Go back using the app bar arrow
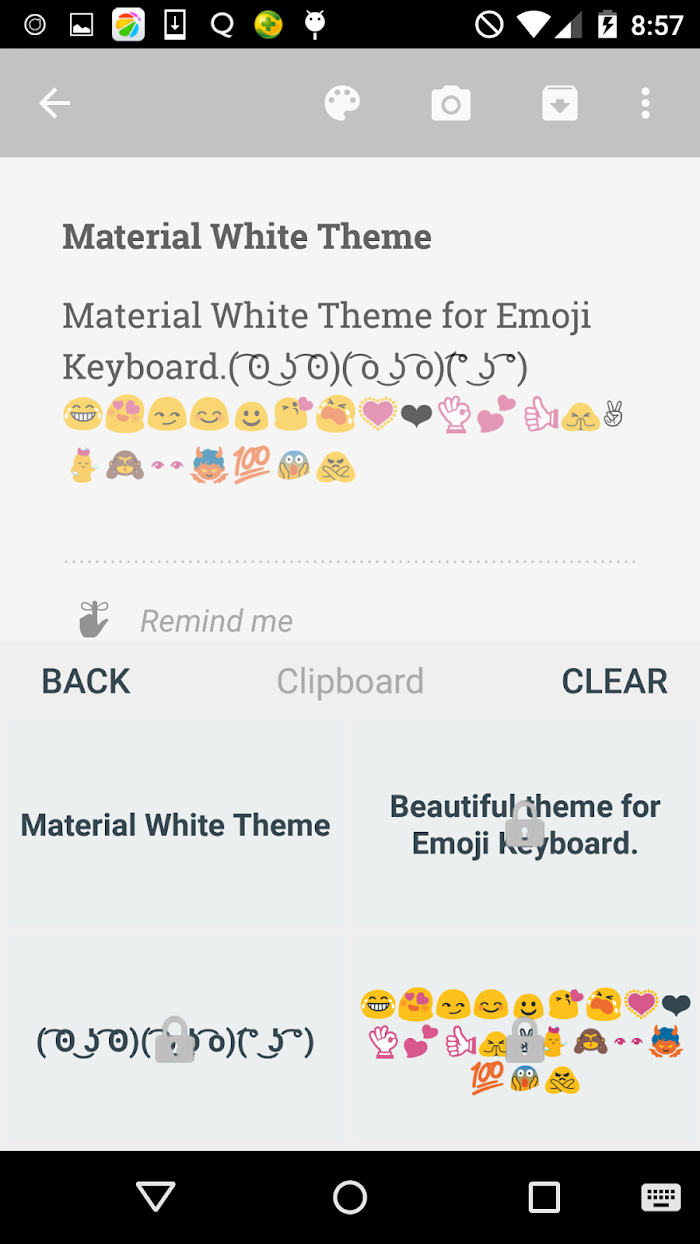Viewport: 700px width, 1244px height. coord(54,103)
